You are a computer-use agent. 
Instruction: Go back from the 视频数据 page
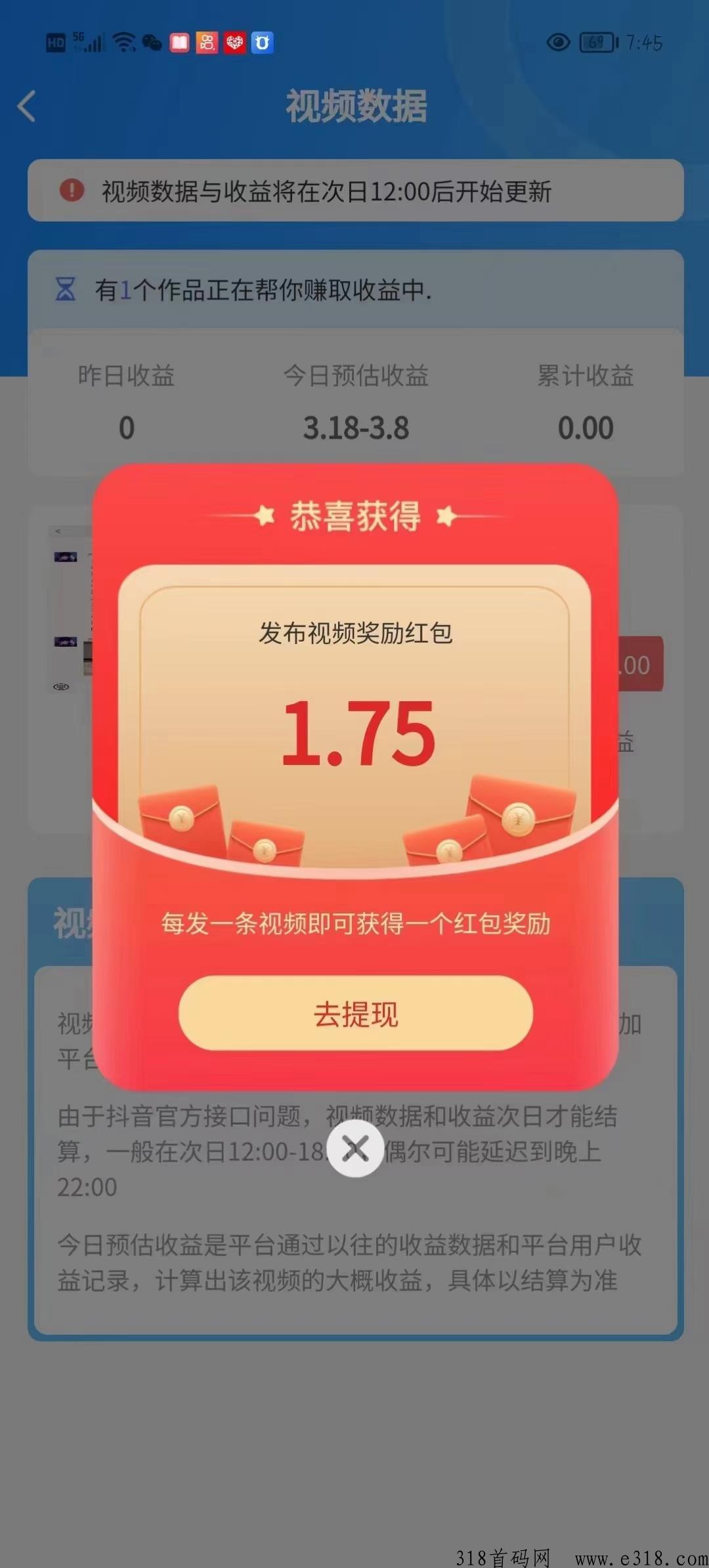pyautogui.click(x=27, y=106)
